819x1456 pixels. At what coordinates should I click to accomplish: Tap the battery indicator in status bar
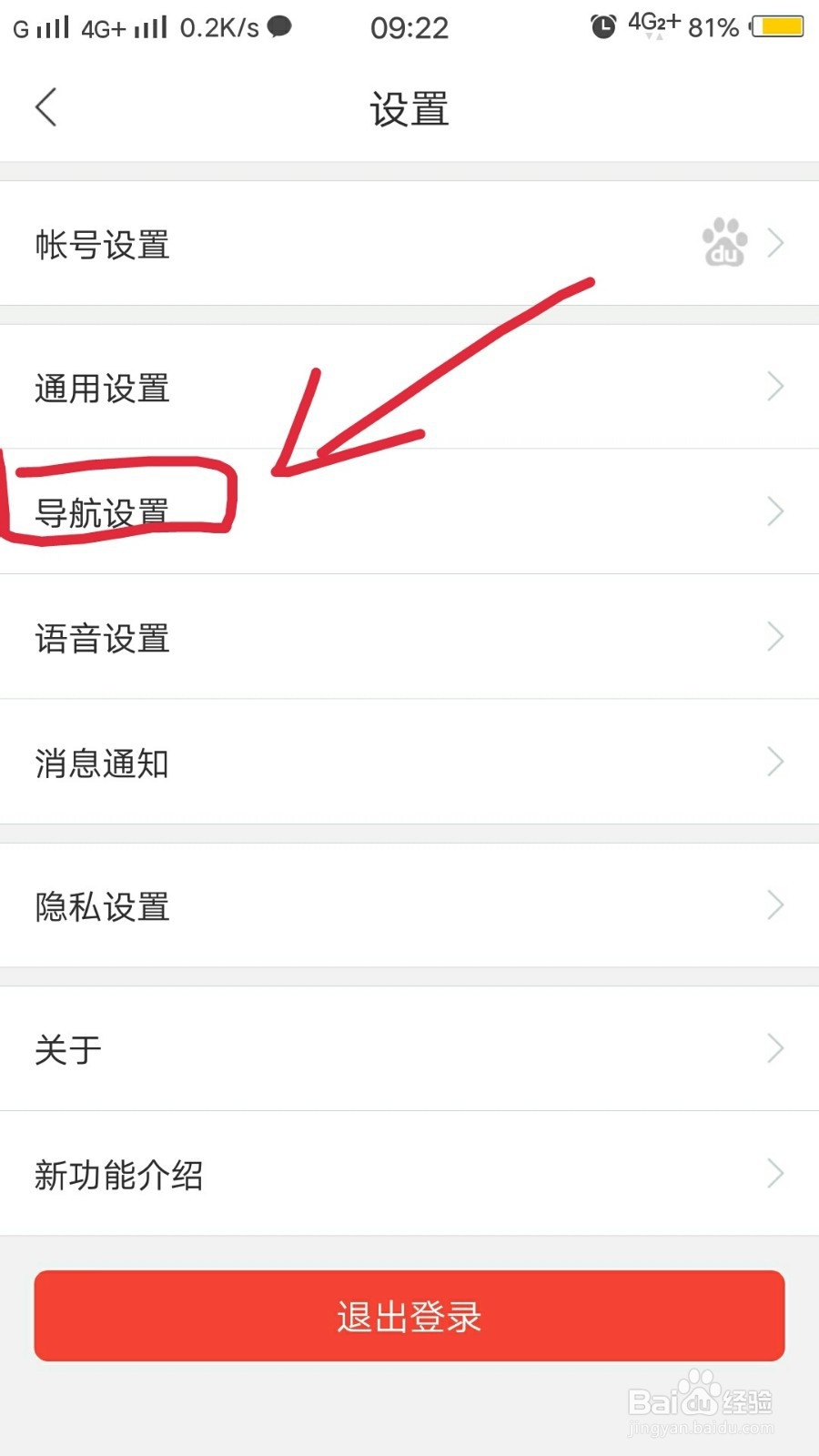pyautogui.click(x=778, y=27)
